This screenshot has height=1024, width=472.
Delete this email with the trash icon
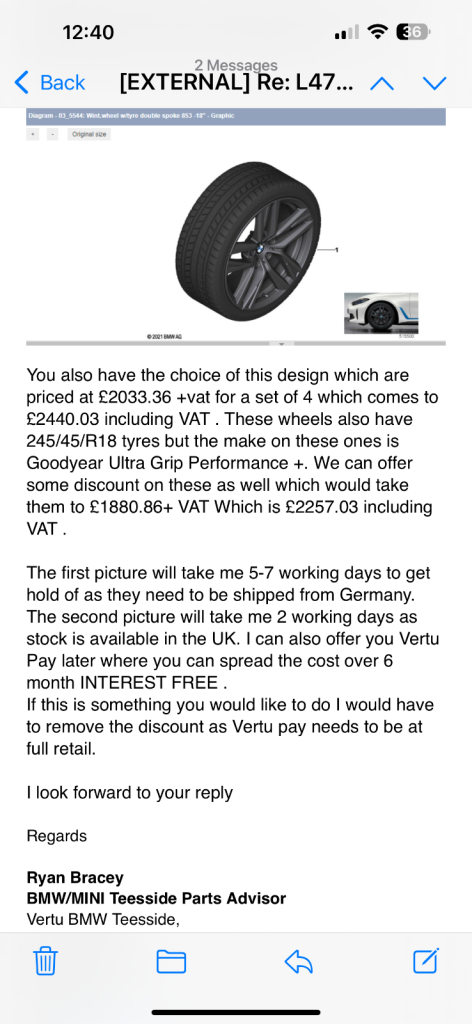tap(45, 961)
